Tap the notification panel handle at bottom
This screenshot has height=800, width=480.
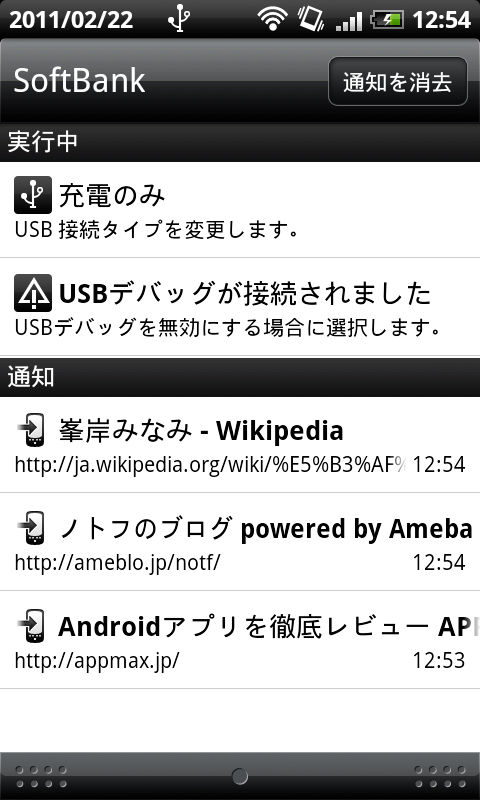(x=240, y=776)
